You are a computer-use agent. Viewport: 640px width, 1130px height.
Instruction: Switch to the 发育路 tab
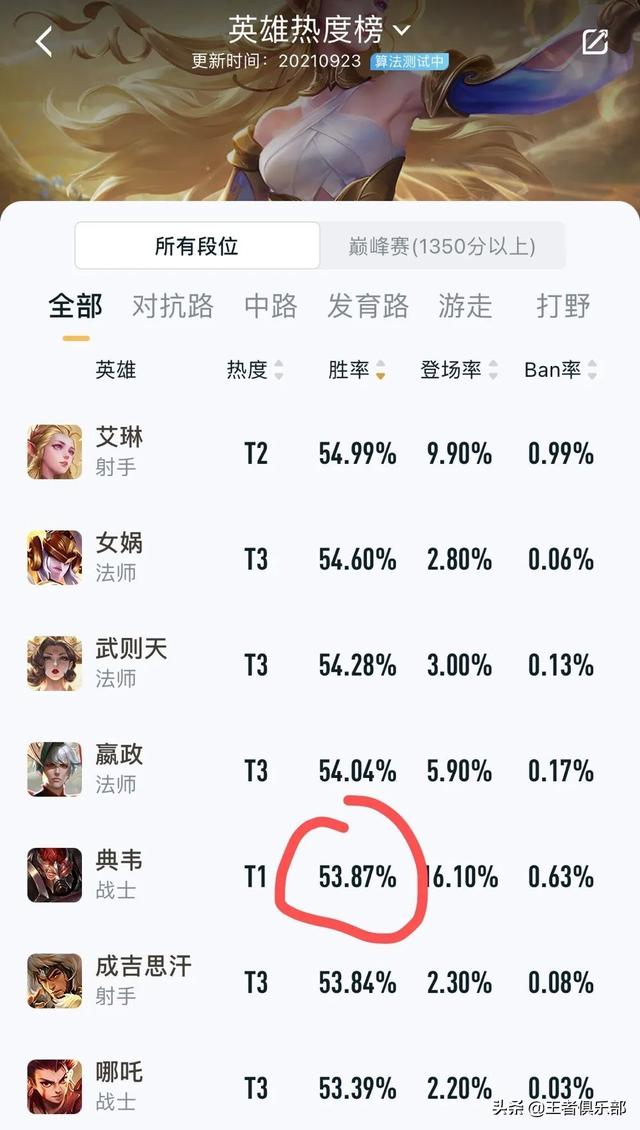pyautogui.click(x=368, y=306)
